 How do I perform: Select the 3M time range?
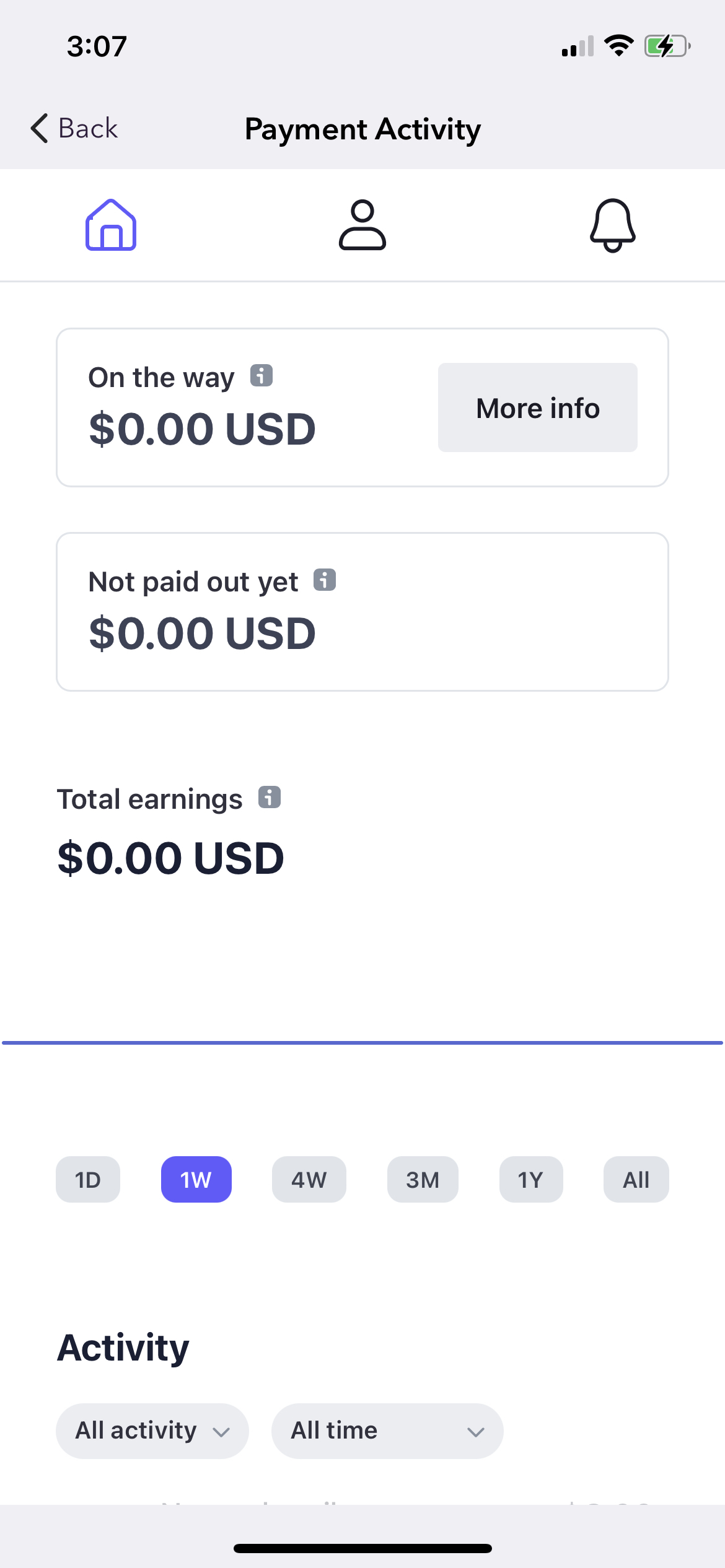(423, 1180)
